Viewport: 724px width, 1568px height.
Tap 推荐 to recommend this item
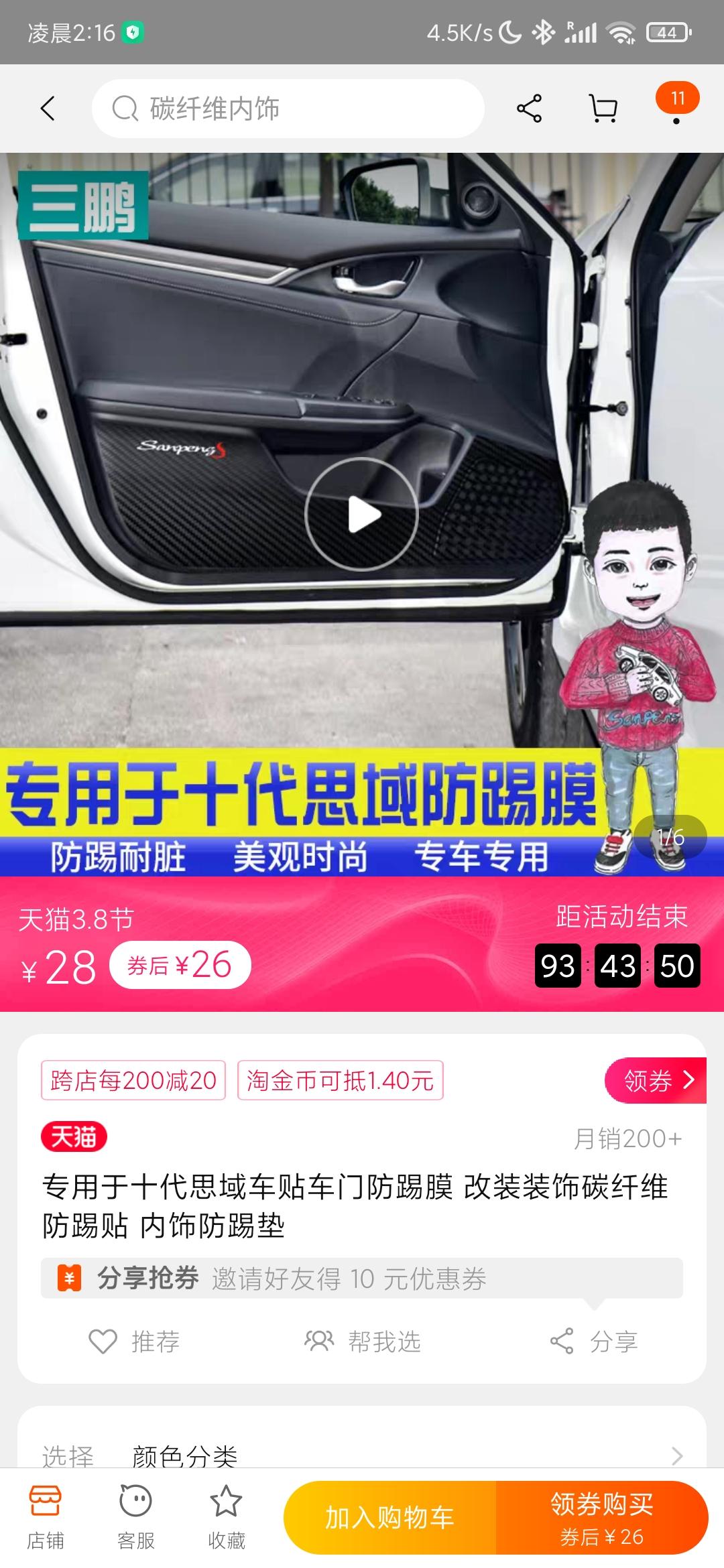coord(134,1342)
